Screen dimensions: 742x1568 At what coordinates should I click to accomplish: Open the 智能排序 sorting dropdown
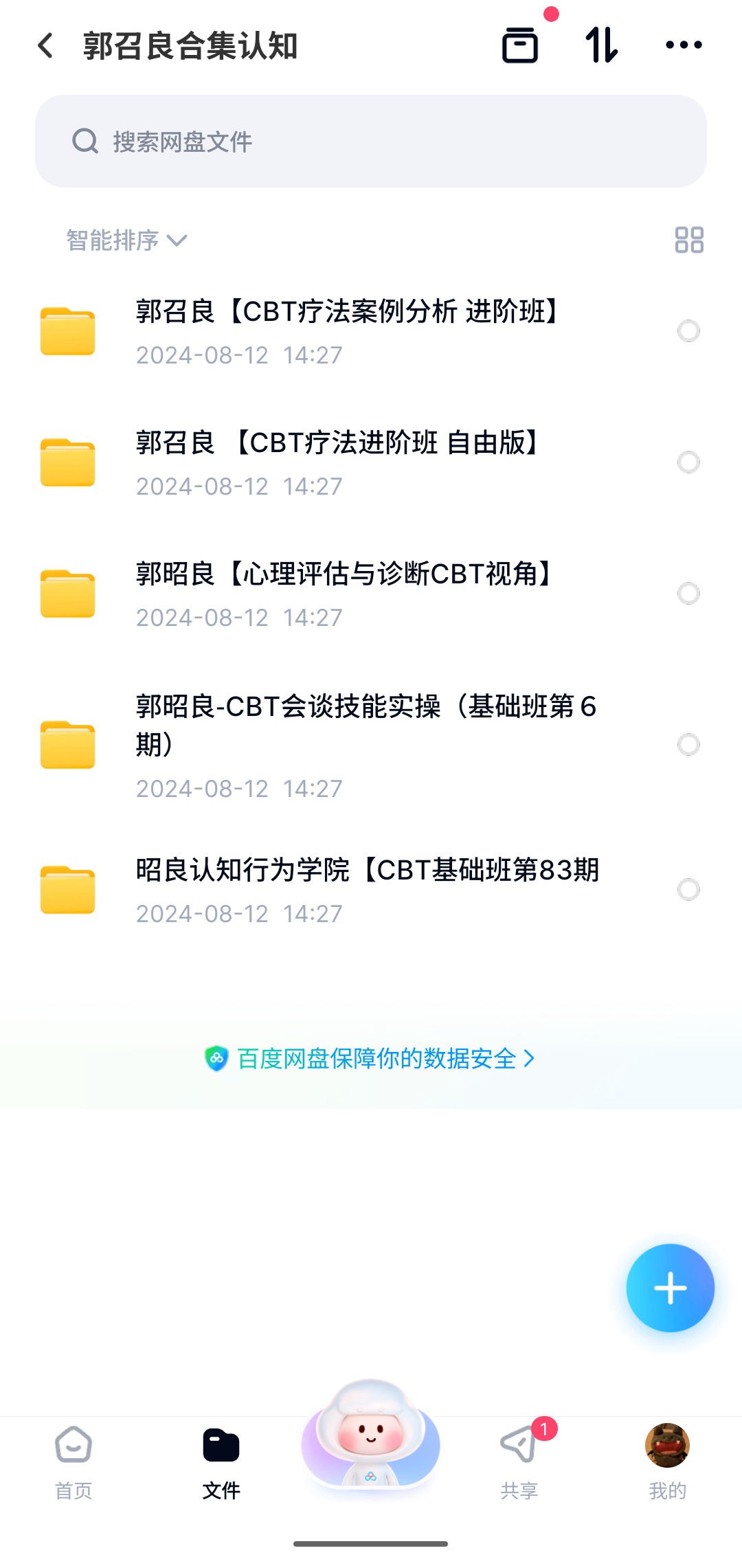click(x=112, y=240)
